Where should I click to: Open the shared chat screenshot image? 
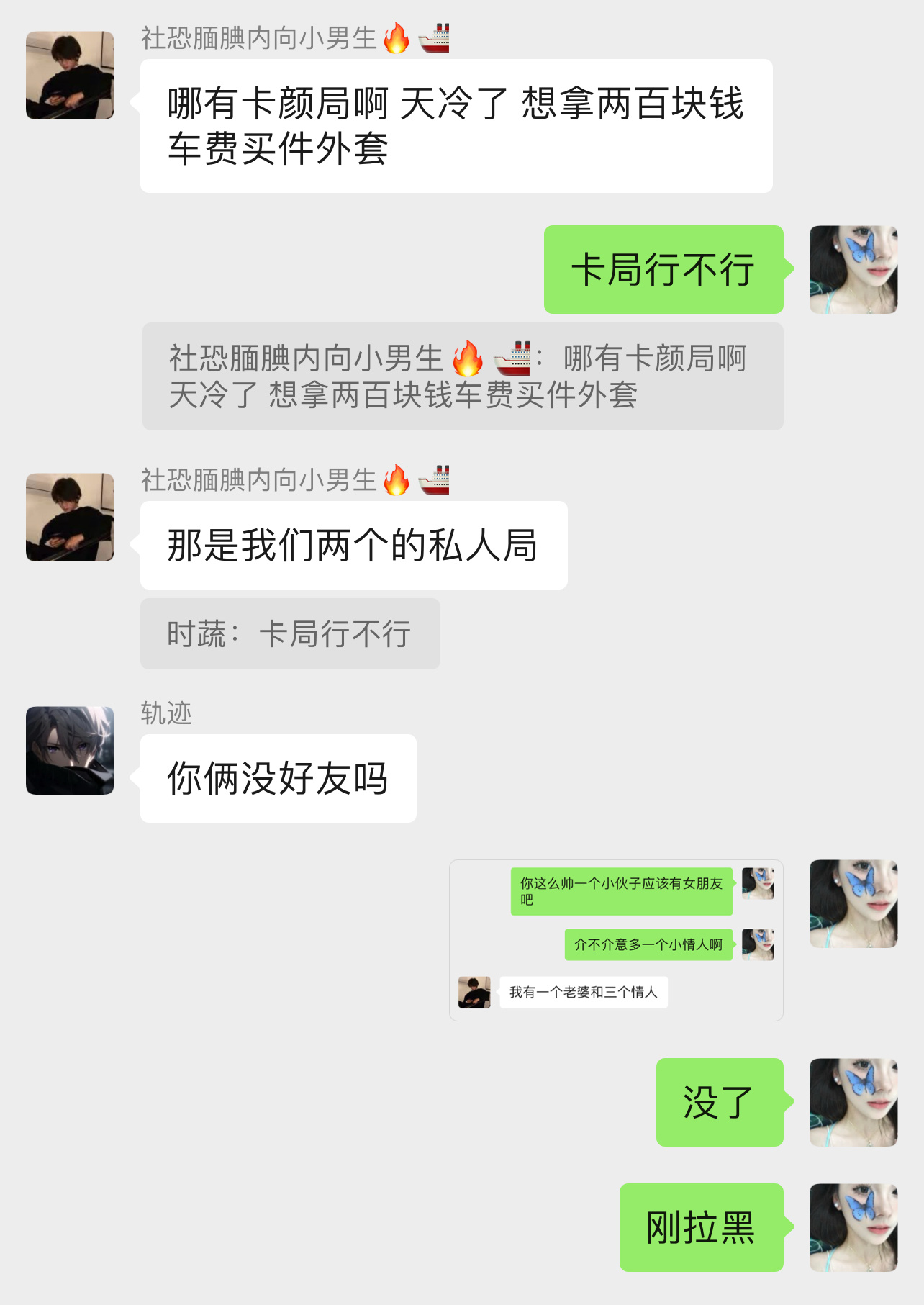pos(616,940)
